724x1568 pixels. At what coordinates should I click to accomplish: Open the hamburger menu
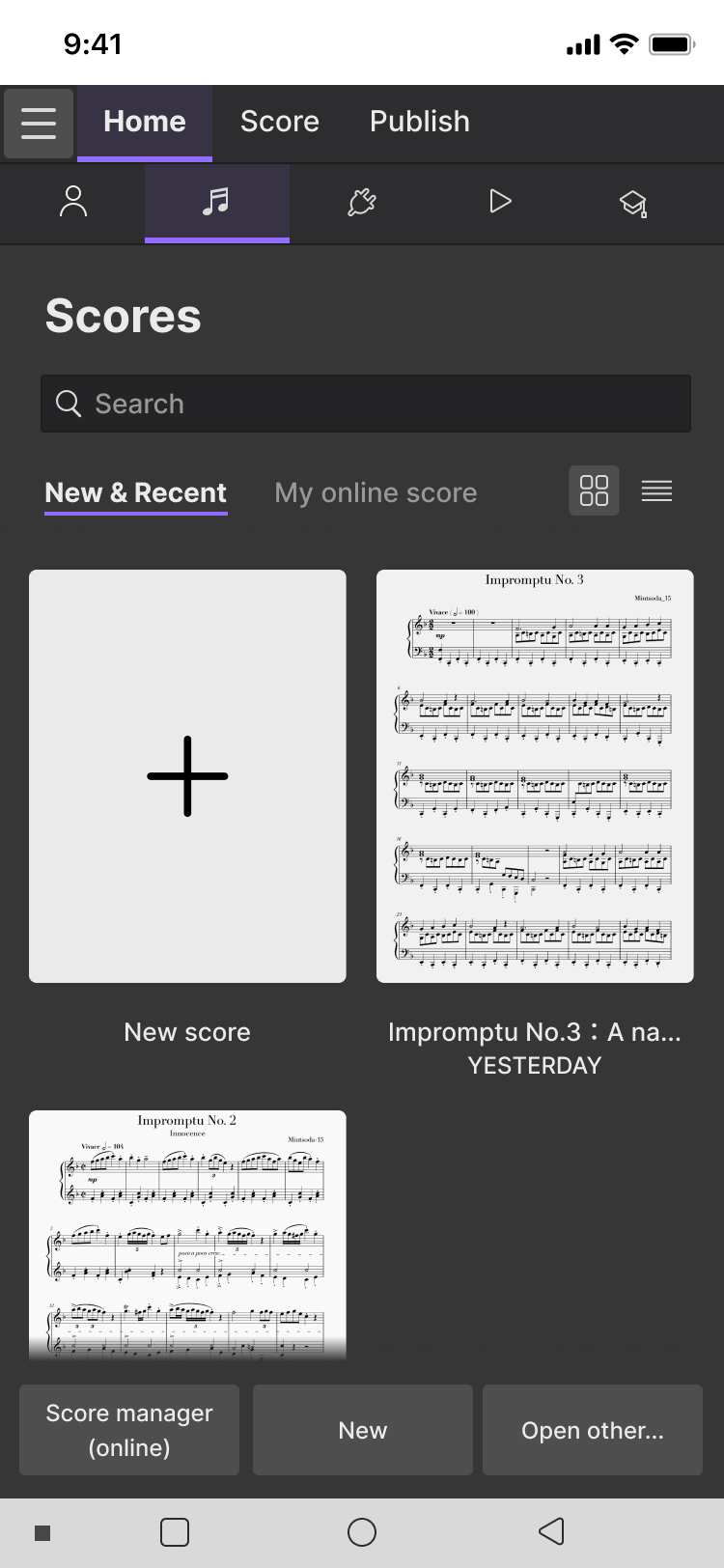(x=39, y=123)
